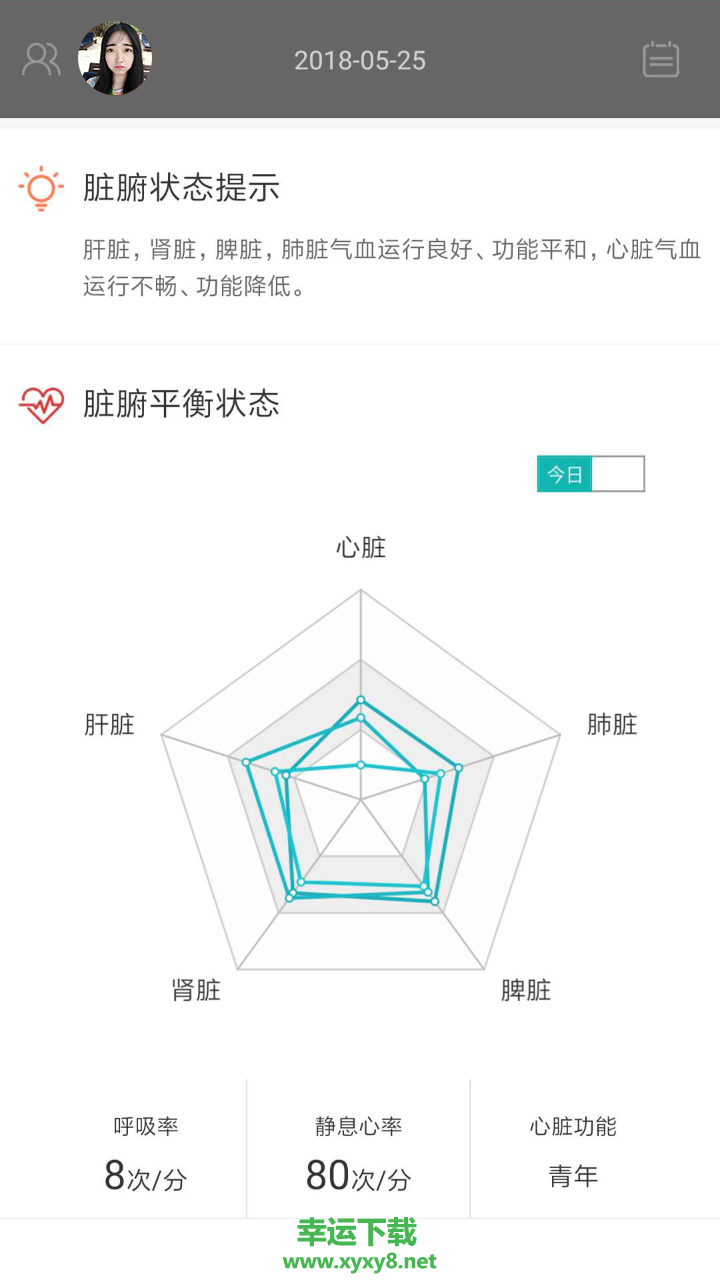Select the 今日 segment

click(565, 474)
